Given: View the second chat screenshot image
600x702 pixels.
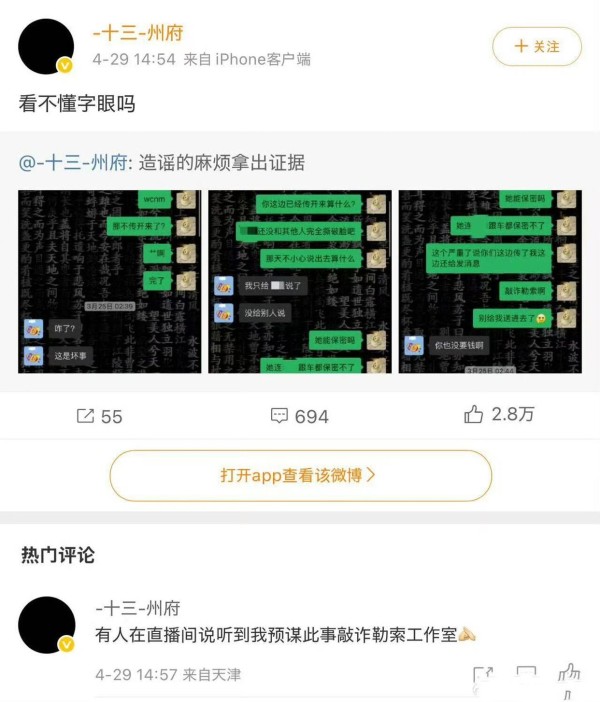Looking at the screenshot, I should pyautogui.click(x=299, y=281).
